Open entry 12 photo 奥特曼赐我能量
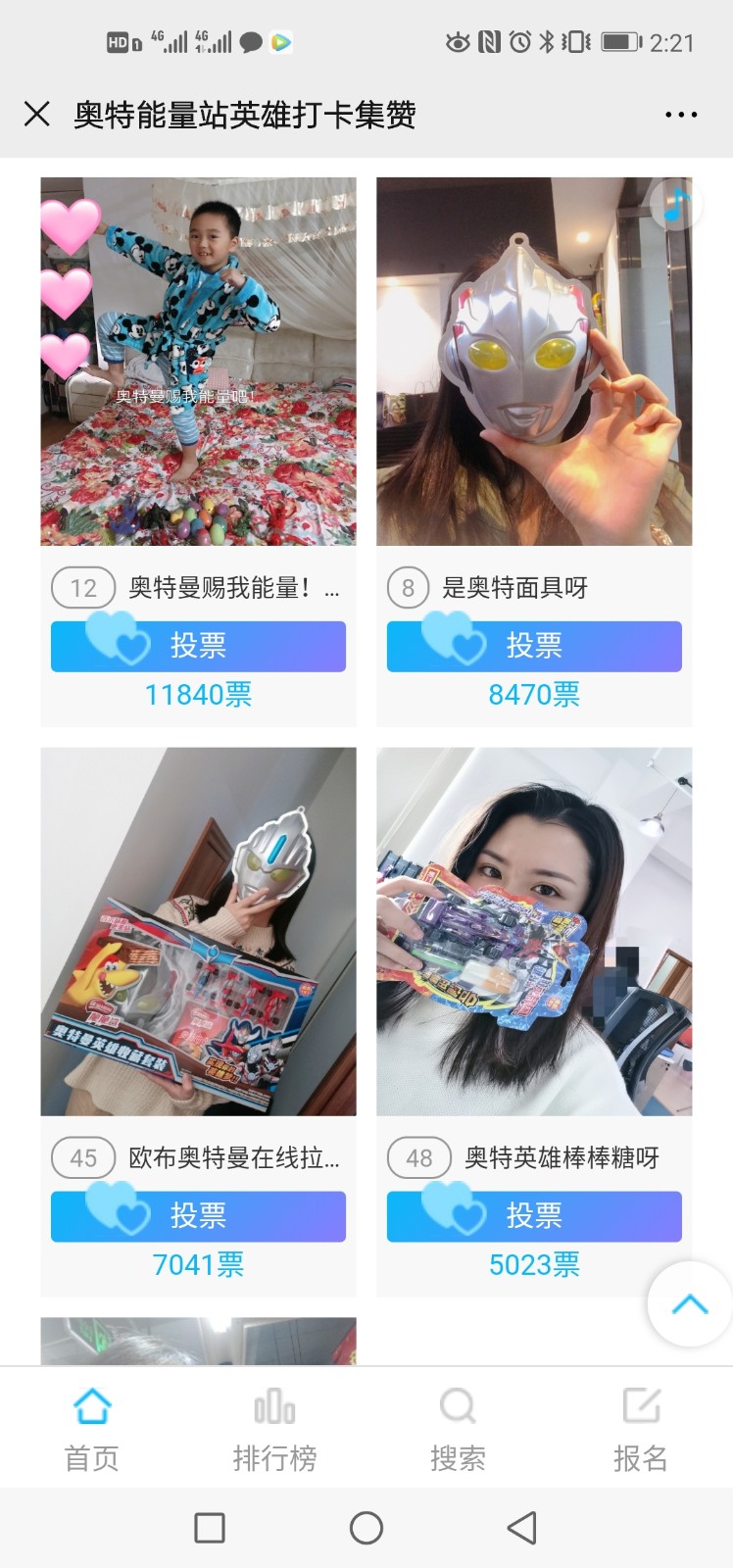733x1568 pixels. [198, 362]
